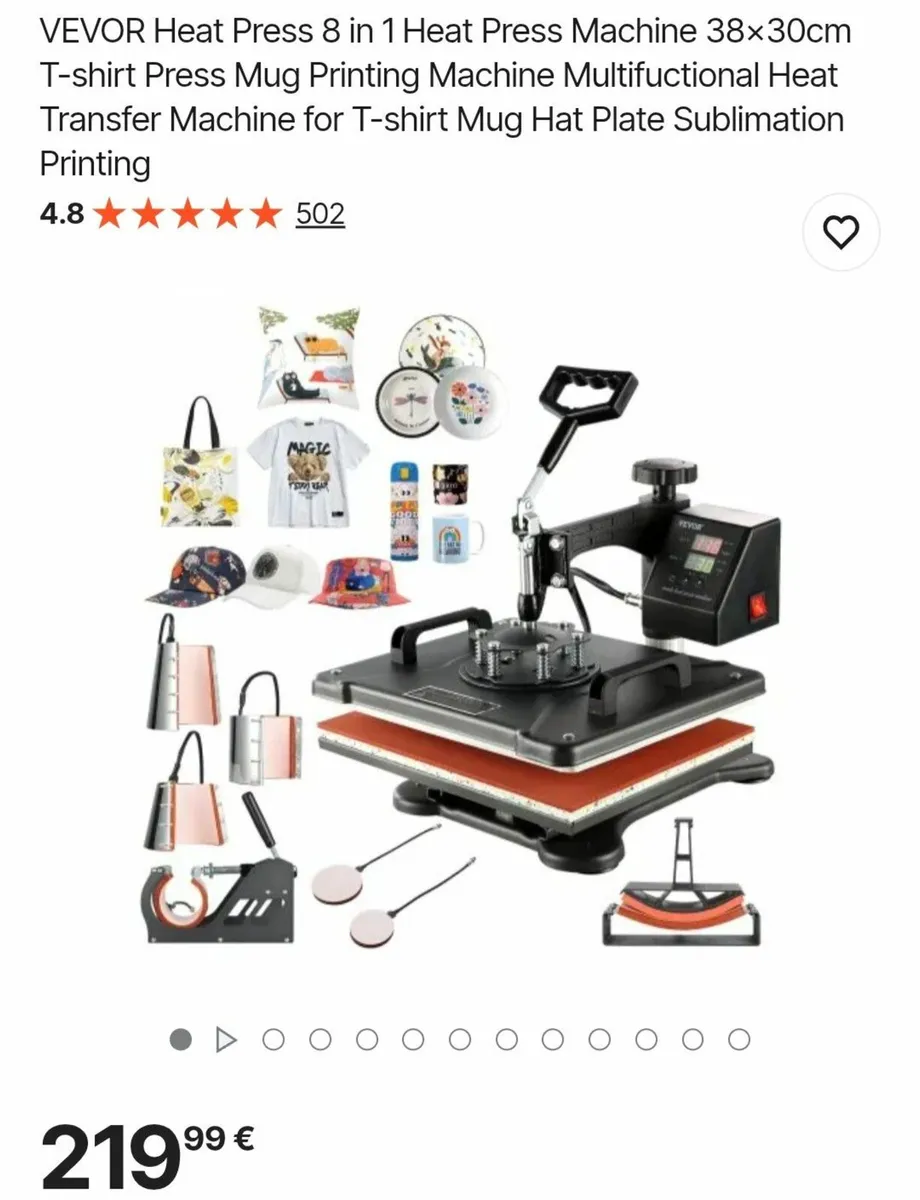Click the filled carousel dot
Screen dimensions: 920x1200
179,1040
